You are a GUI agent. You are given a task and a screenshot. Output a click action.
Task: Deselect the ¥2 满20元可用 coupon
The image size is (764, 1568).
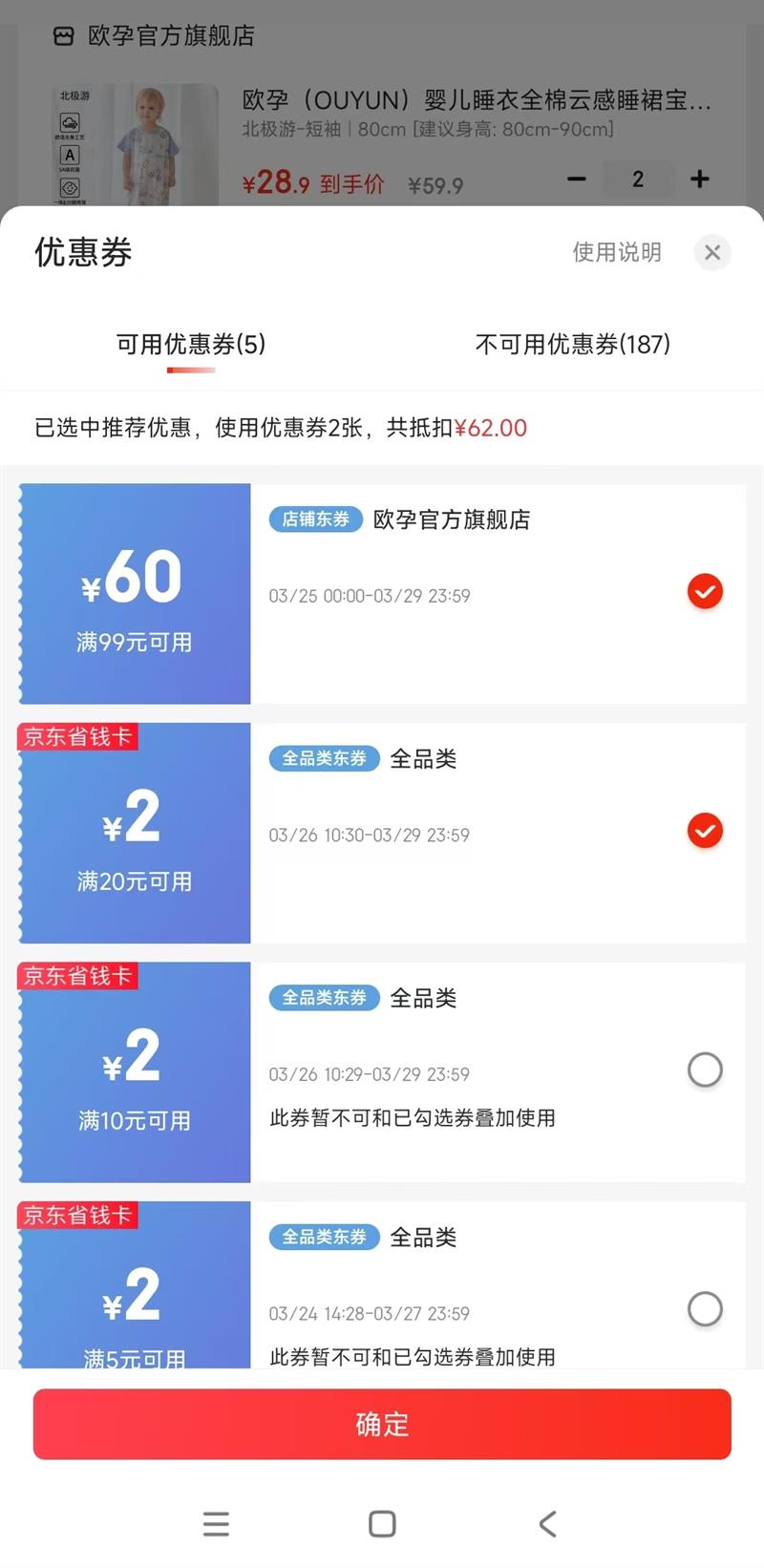point(705,831)
